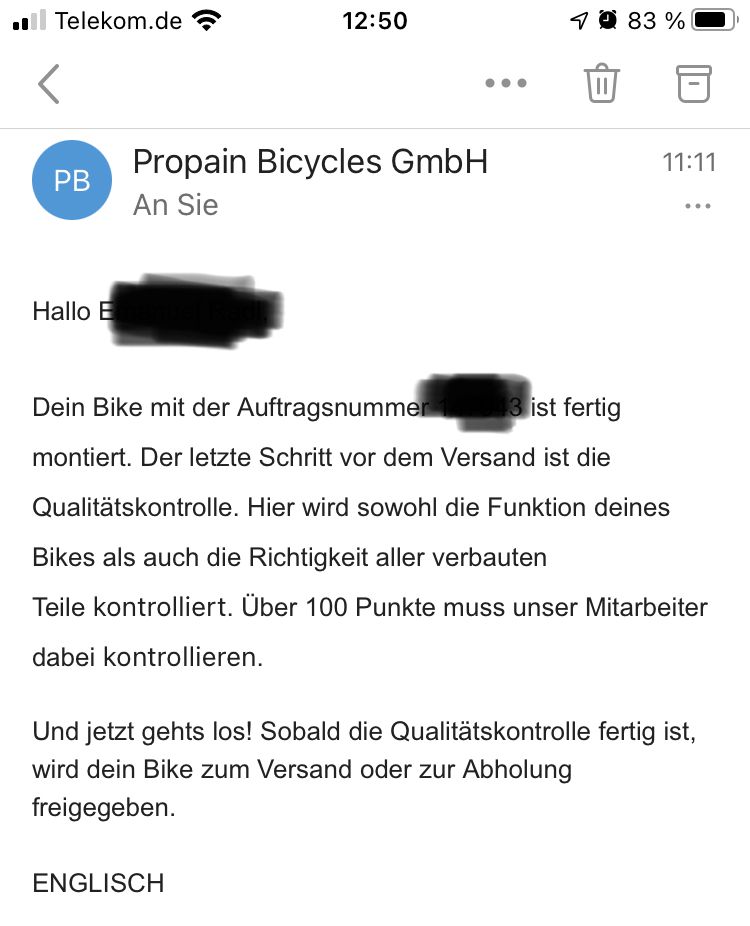Open the toolbar overflow menu
The image size is (750, 926).
coord(505,84)
